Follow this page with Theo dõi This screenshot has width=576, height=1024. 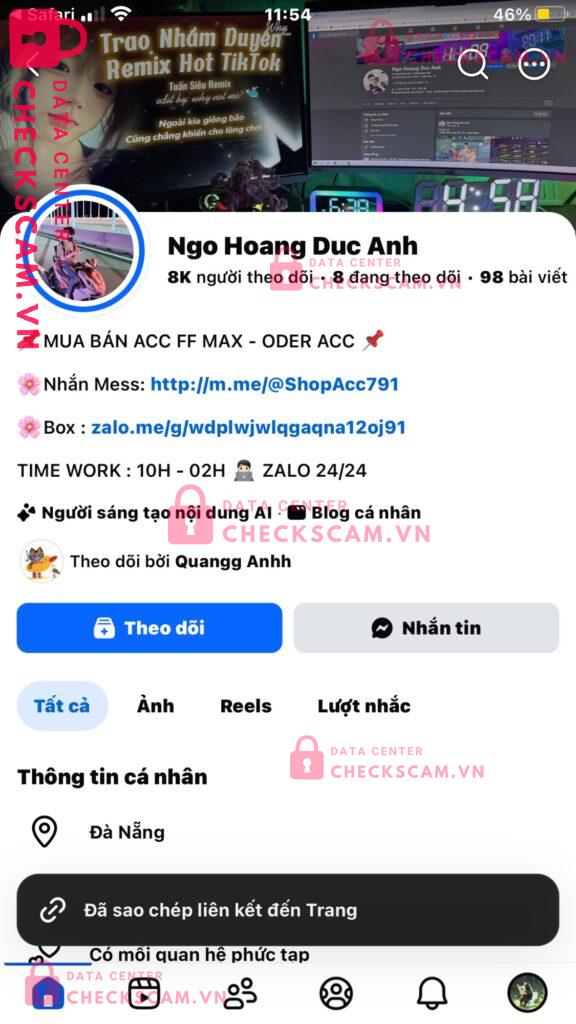point(150,628)
